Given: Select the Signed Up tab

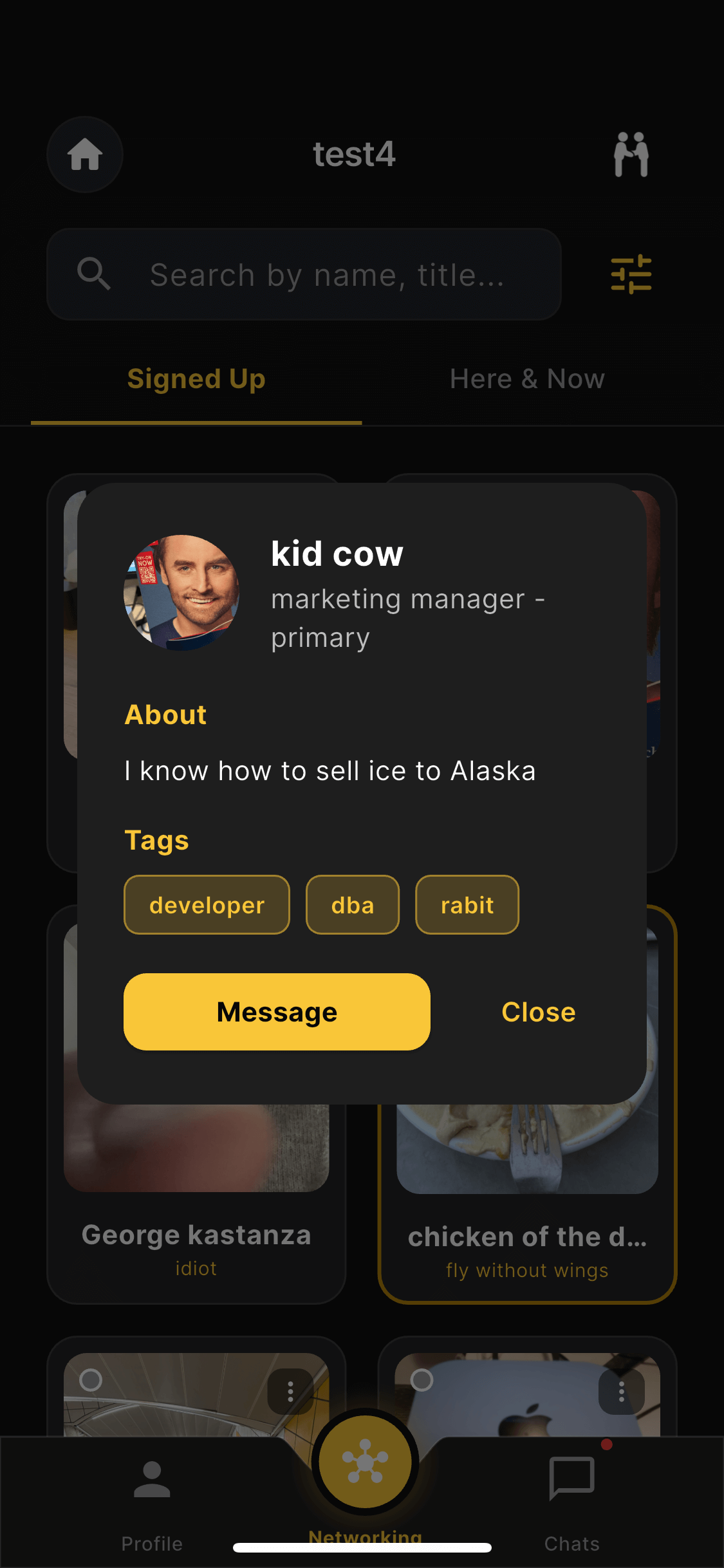Looking at the screenshot, I should [196, 379].
